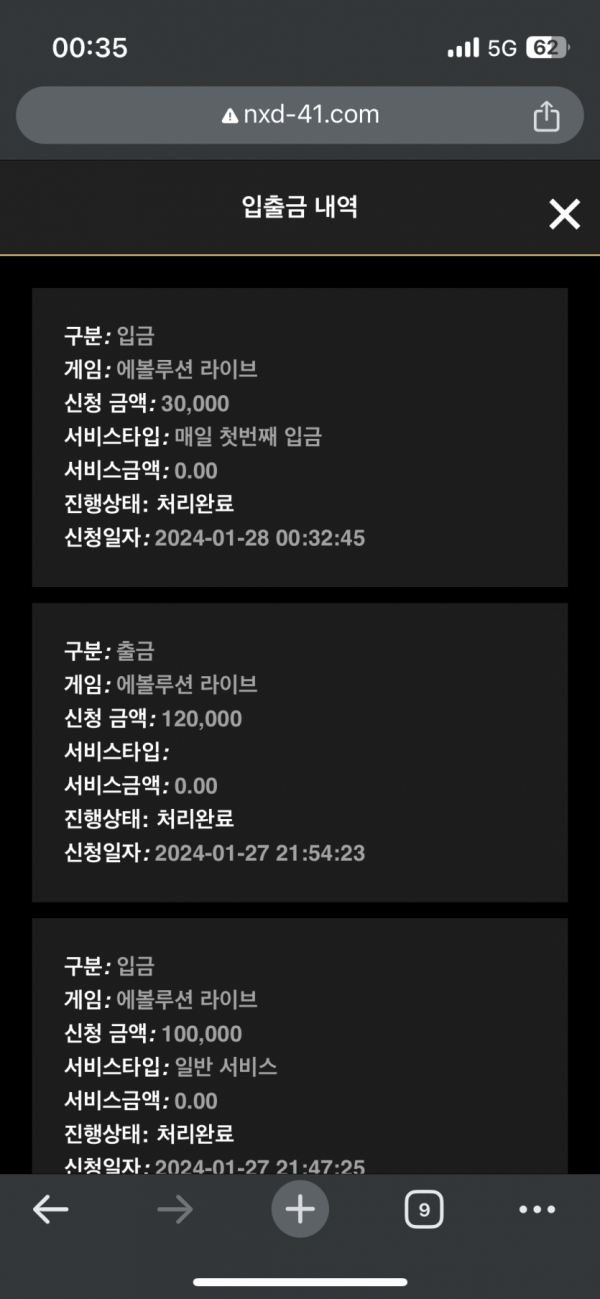Open a new browser tab
Screen dimensions: 600x1299
pos(300,1209)
